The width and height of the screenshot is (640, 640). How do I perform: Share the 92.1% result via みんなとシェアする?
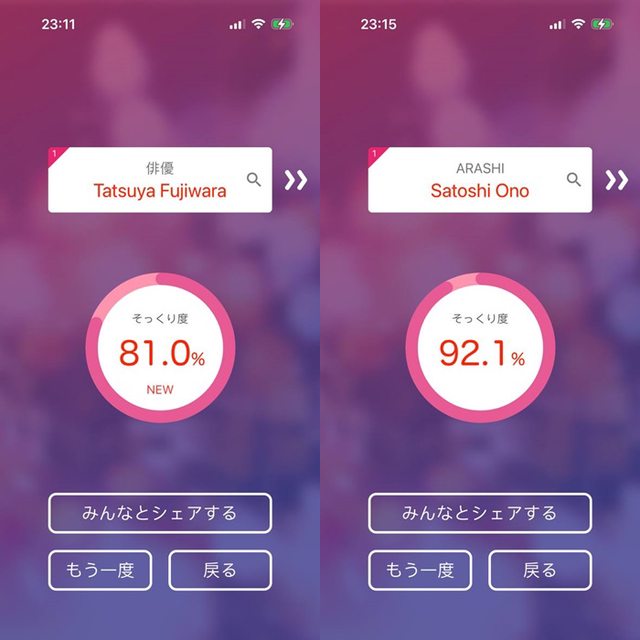pos(480,513)
